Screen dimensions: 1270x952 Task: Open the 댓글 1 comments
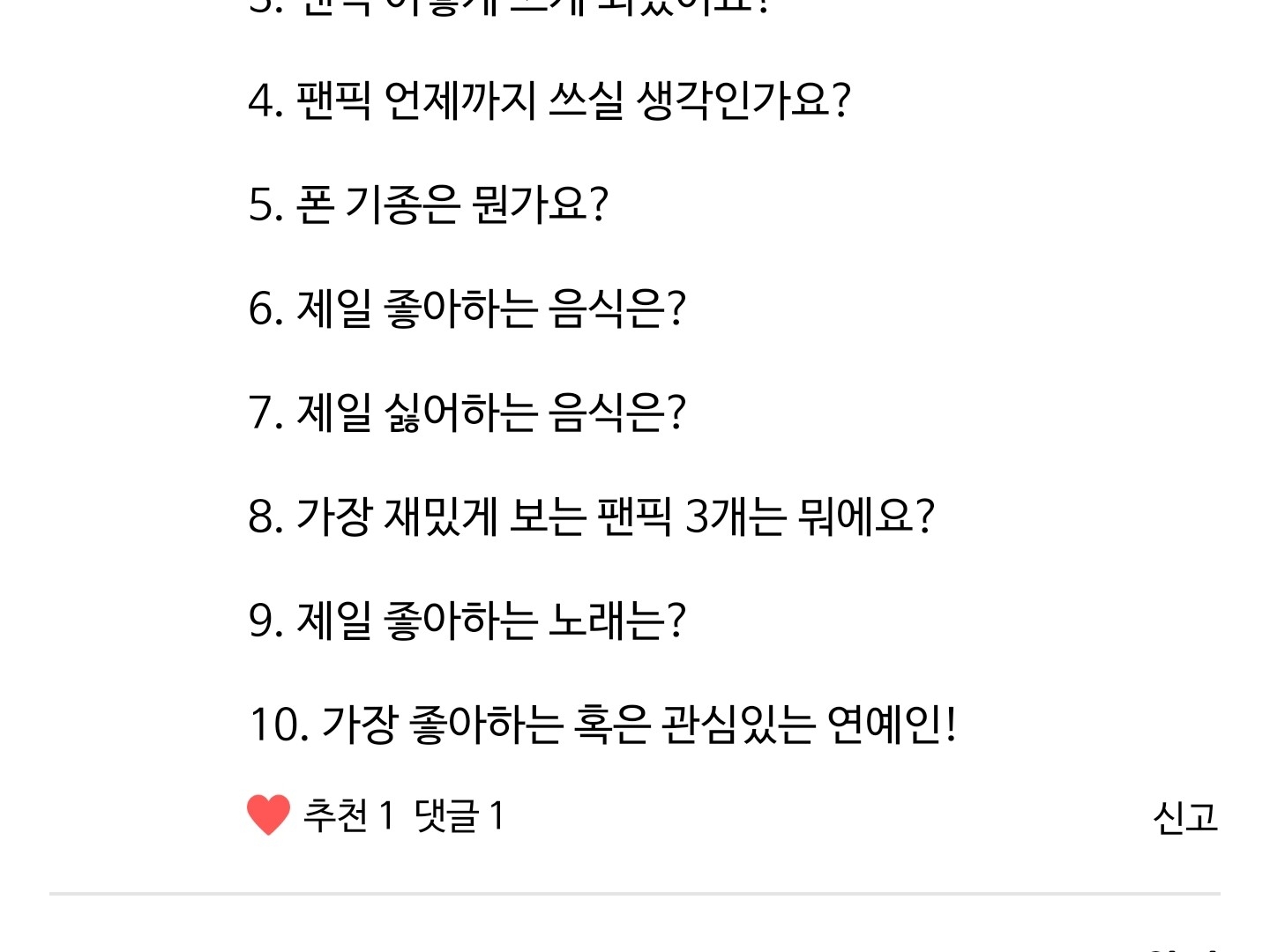point(459,816)
